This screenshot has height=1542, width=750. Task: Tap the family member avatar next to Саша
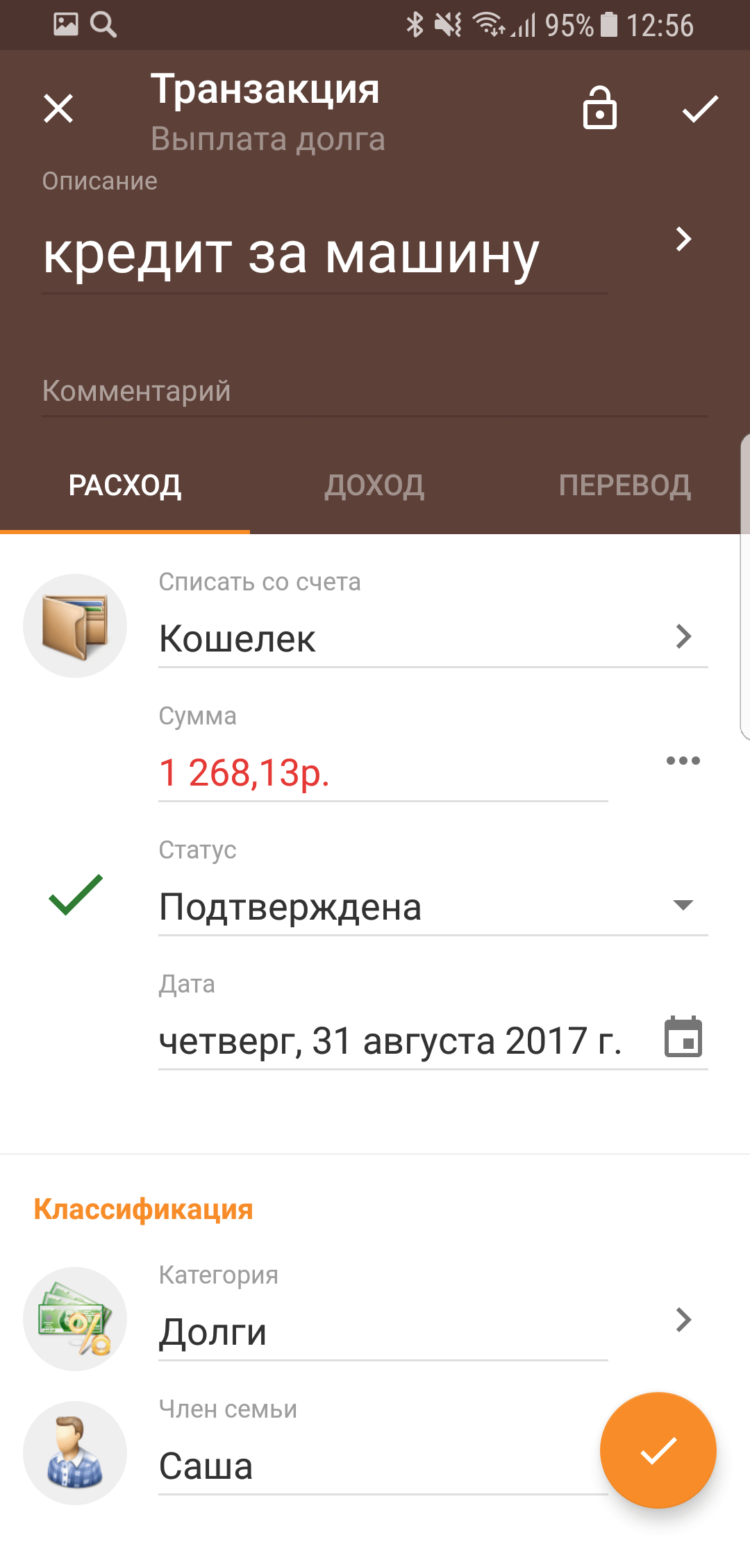coord(74,1452)
